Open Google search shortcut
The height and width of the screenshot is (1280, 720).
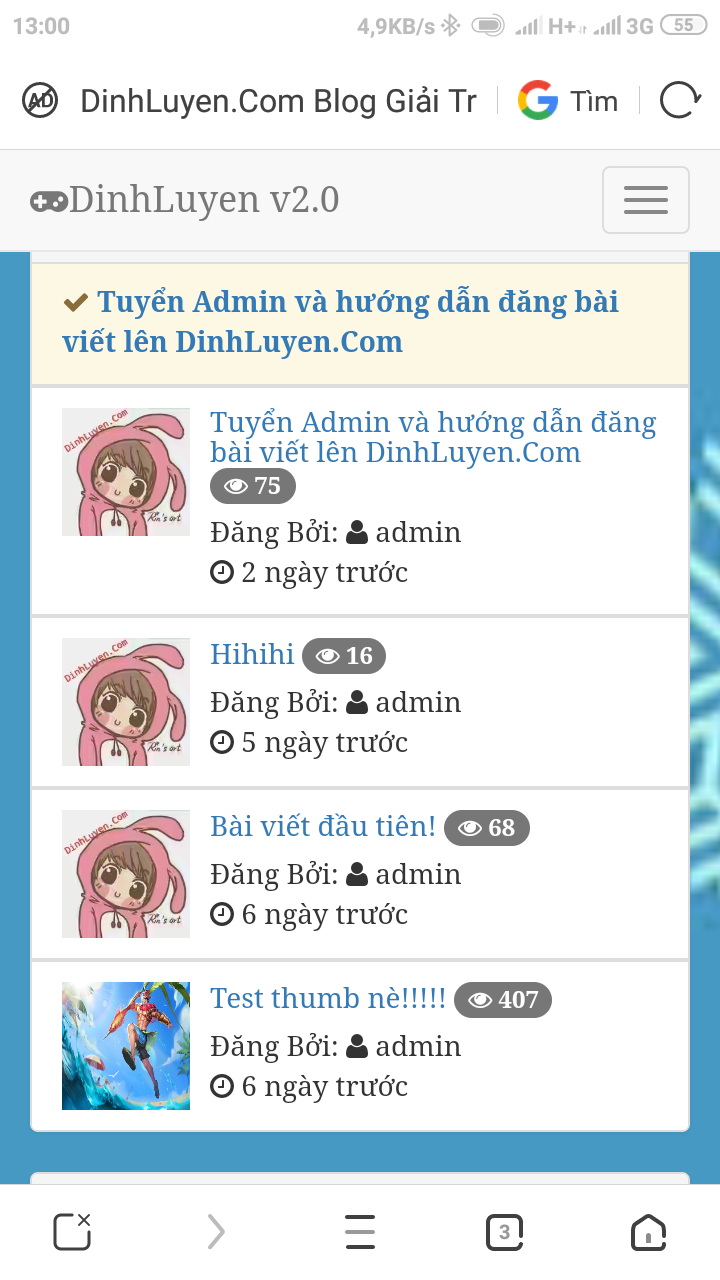click(x=568, y=101)
